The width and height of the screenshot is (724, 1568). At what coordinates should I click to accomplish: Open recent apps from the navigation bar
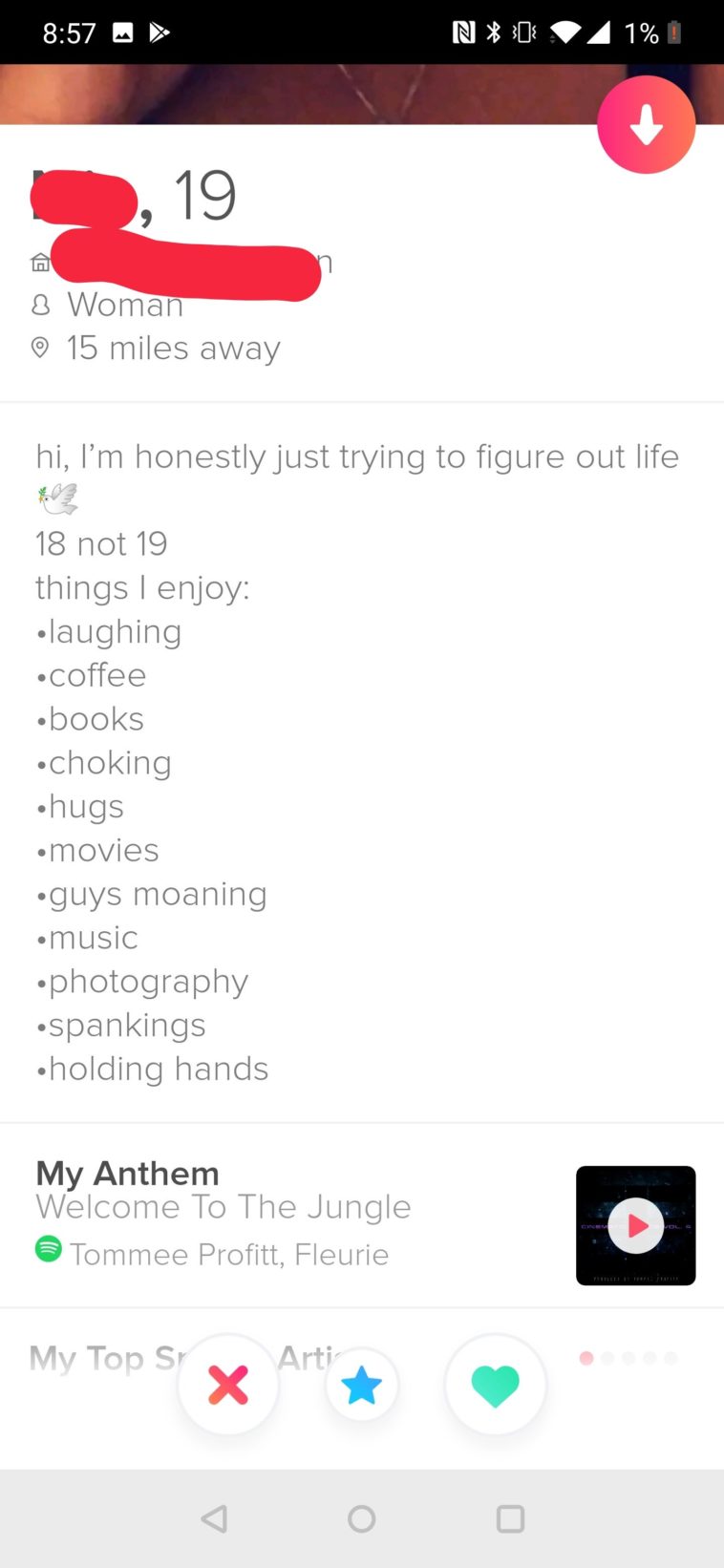(510, 1518)
